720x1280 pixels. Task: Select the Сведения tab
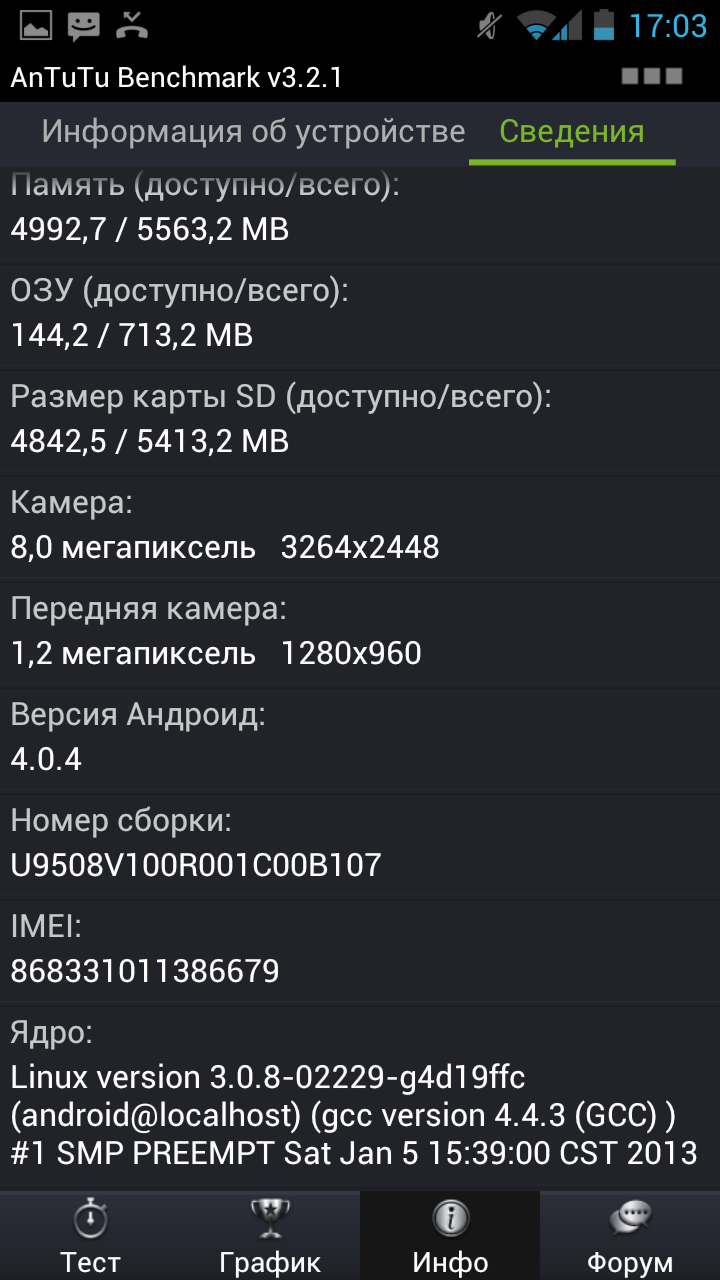tap(571, 131)
